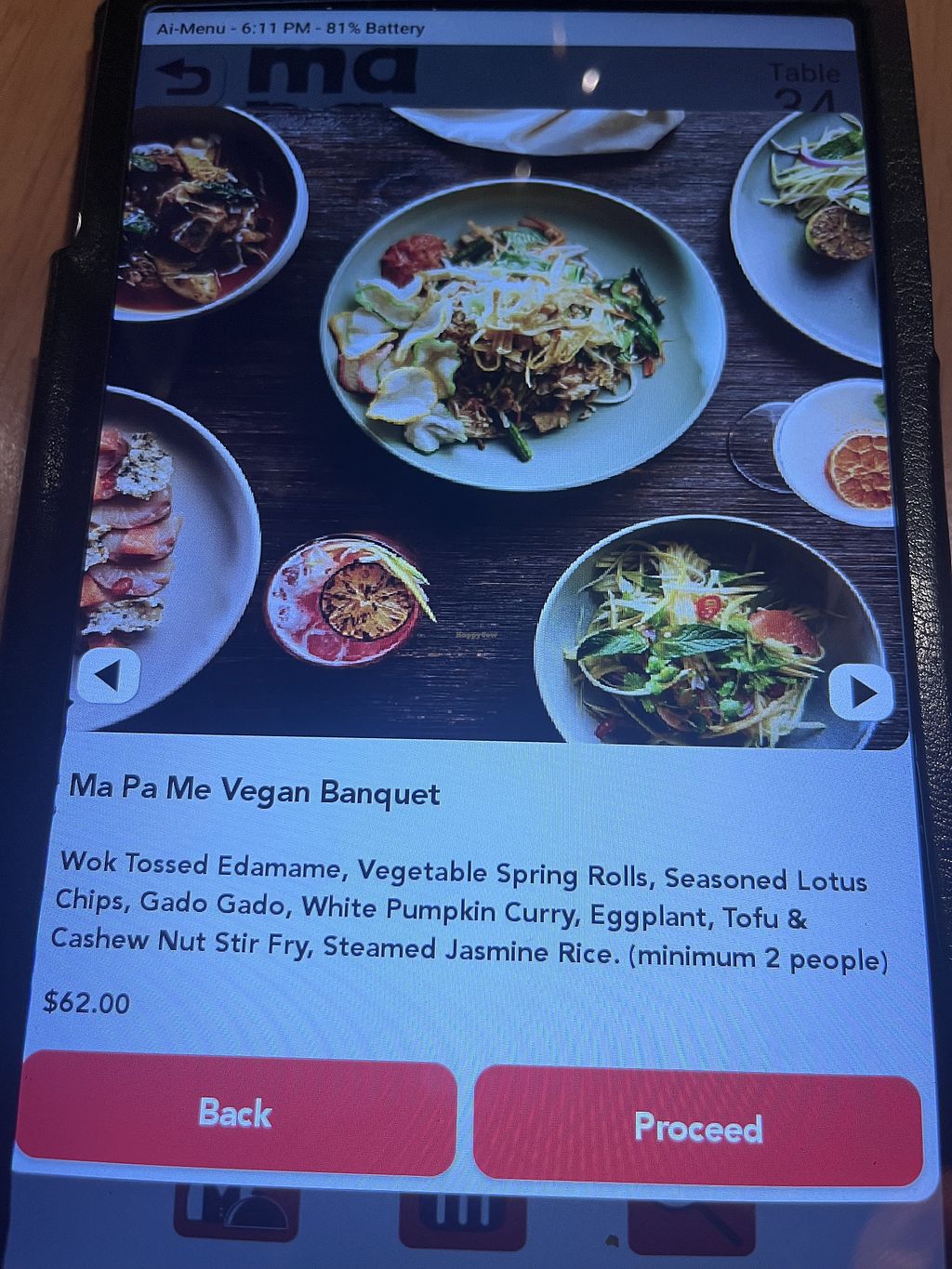Show the previous dish photo
This screenshot has height=1269, width=952.
[x=109, y=674]
